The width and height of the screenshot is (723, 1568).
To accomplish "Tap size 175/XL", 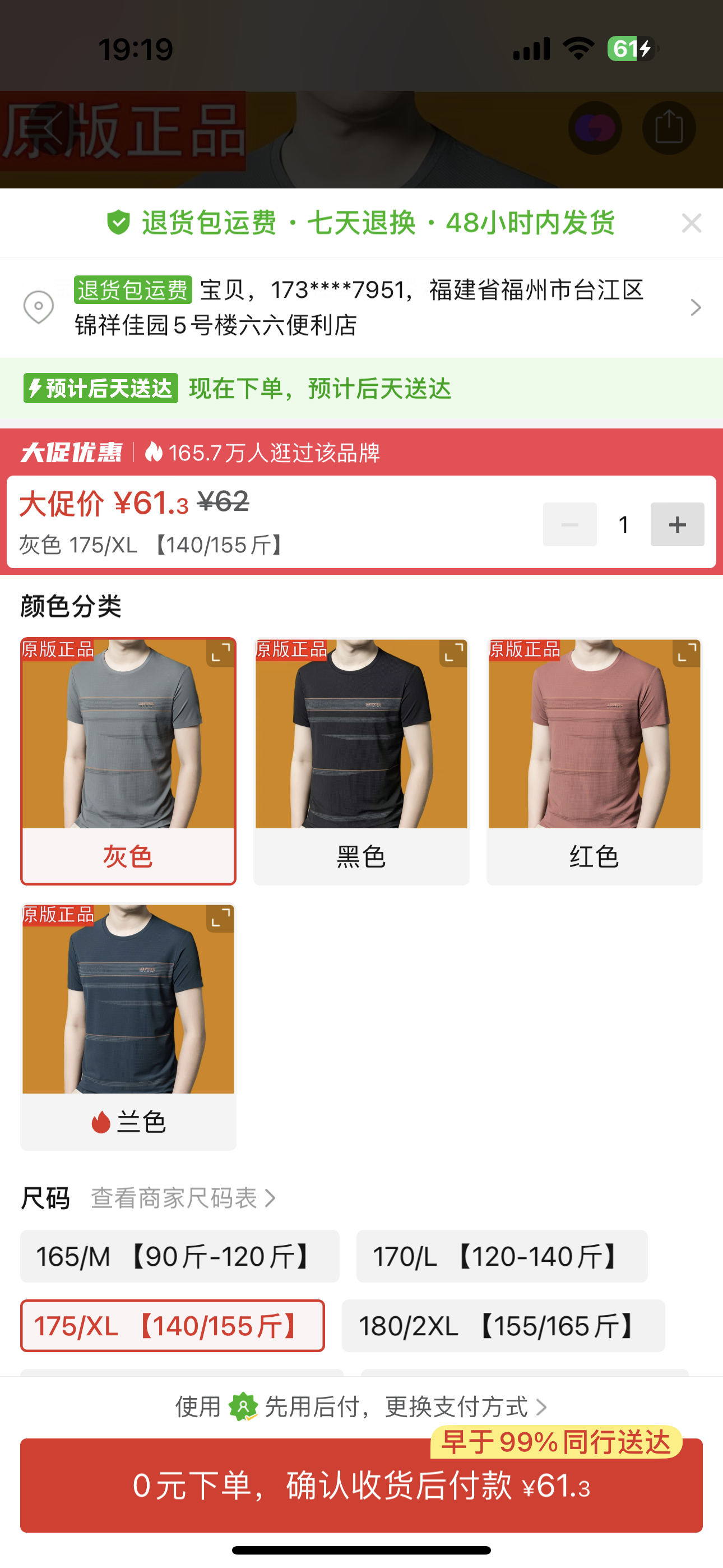I will pos(172,1326).
